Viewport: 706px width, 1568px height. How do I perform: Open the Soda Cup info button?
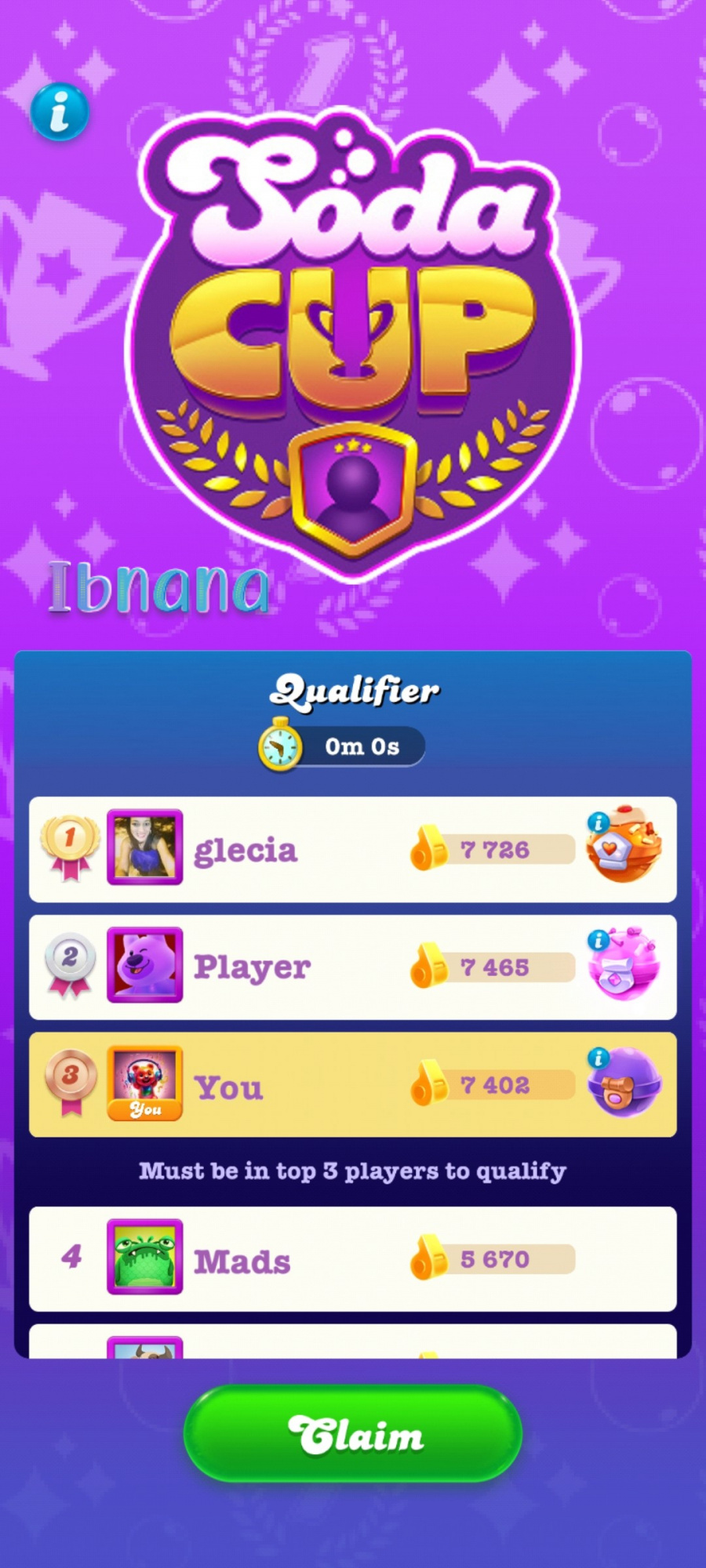coord(60,112)
